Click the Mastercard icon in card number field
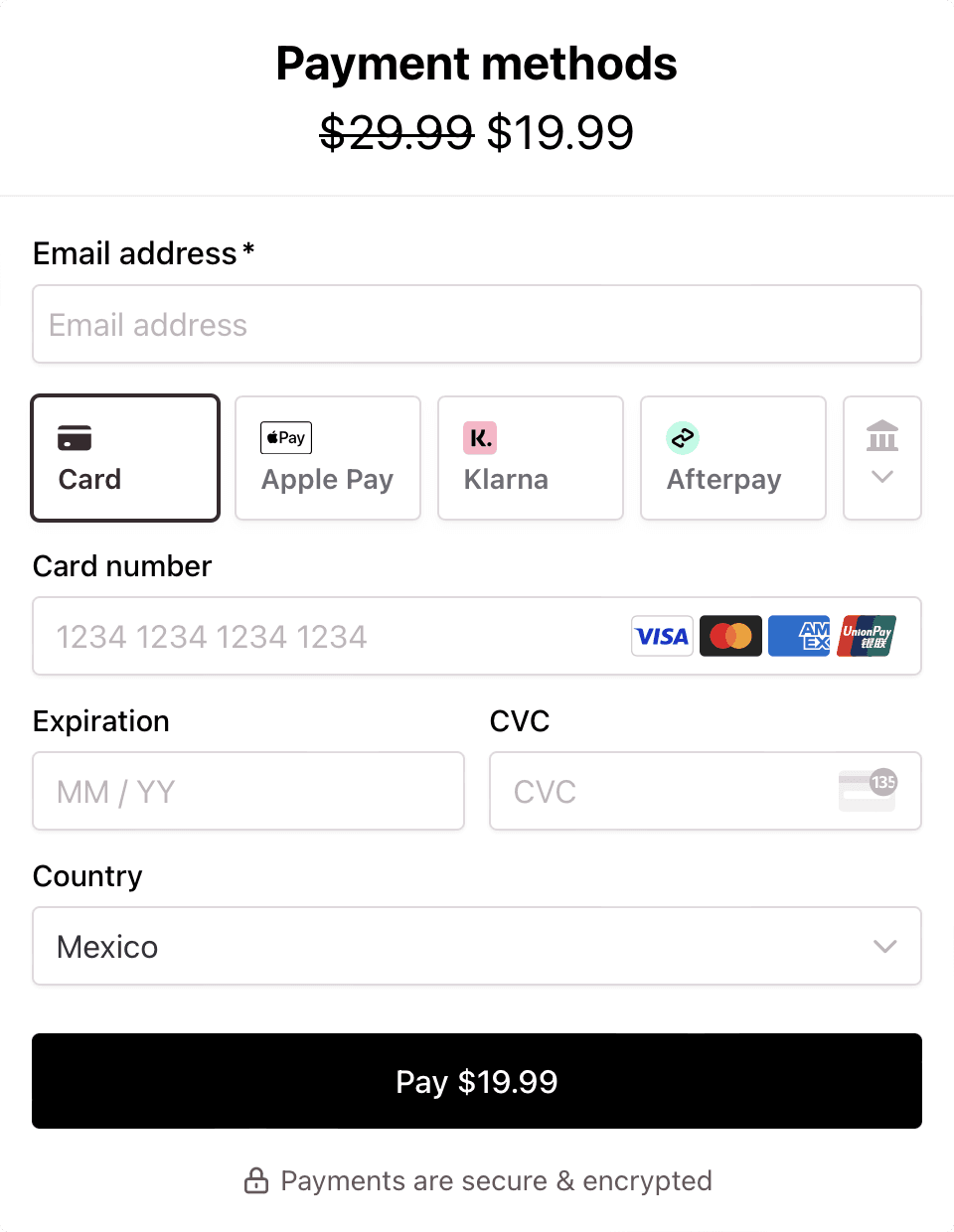Screen dimensions: 954x1232 point(731,636)
